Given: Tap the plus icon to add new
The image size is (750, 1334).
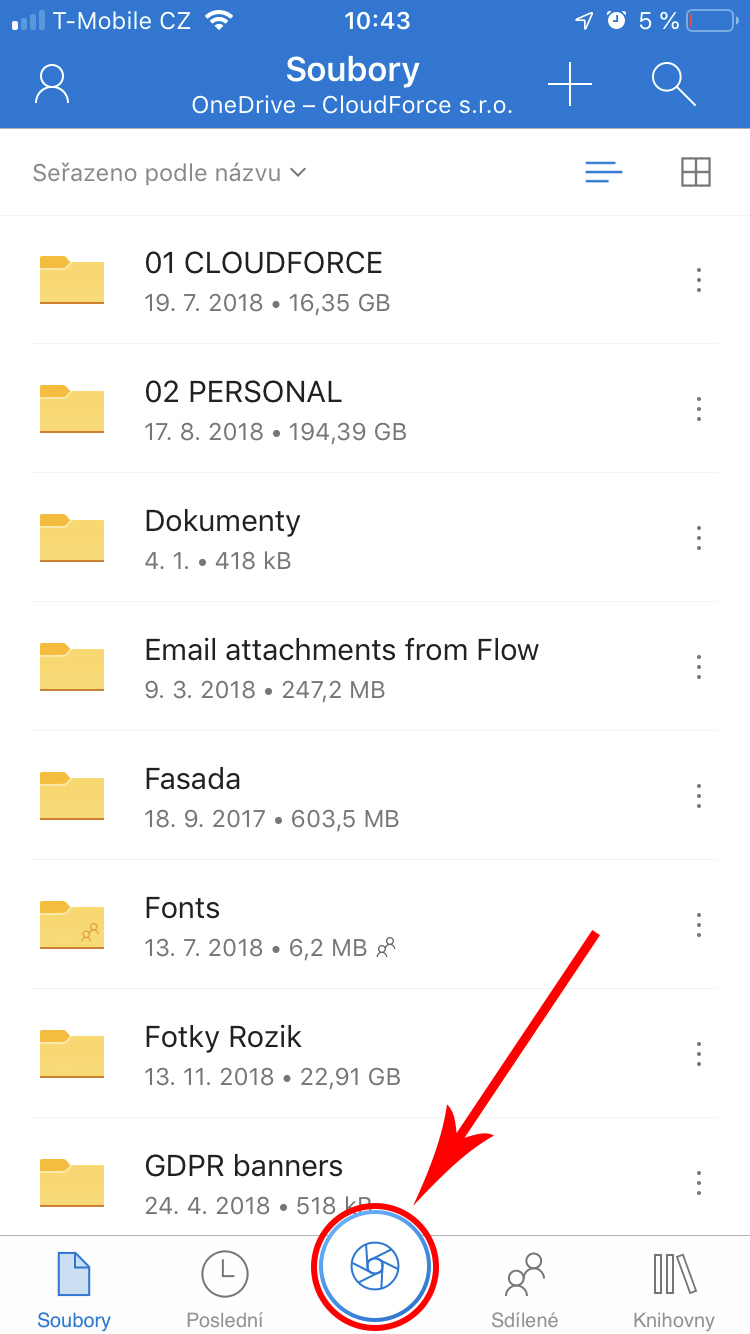Looking at the screenshot, I should point(570,85).
